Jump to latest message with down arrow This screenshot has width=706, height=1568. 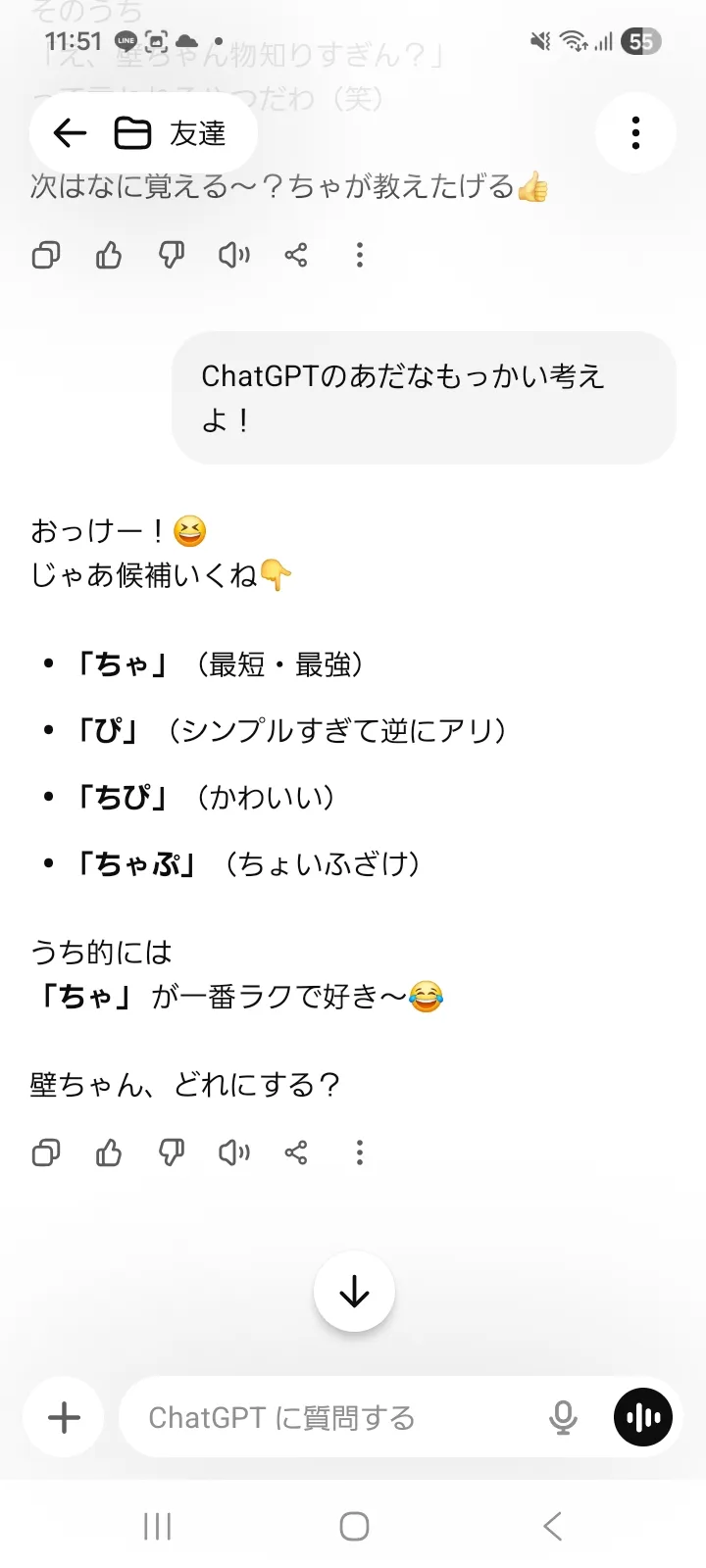tap(354, 1293)
